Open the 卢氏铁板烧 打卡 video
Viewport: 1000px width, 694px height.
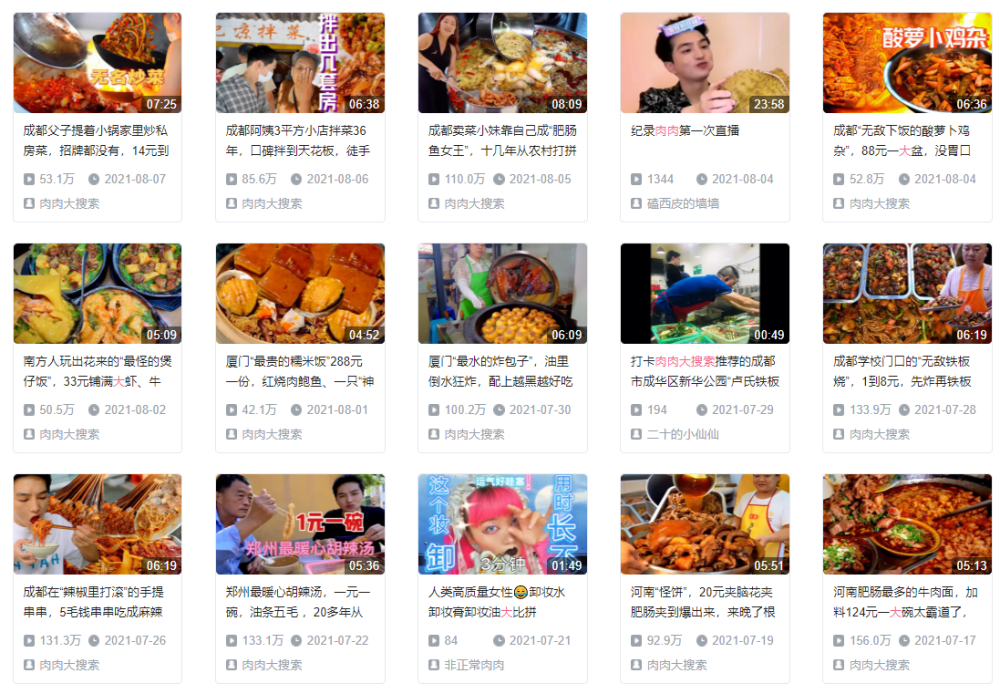click(x=705, y=293)
